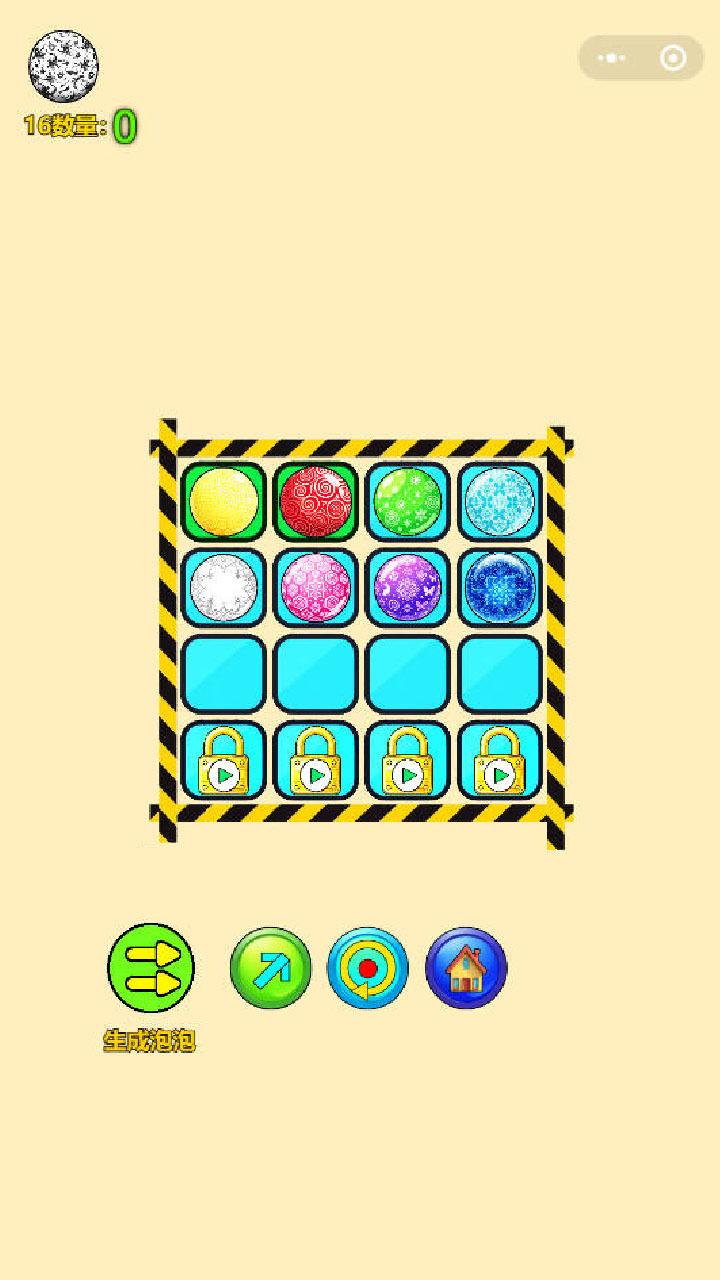Select the dark blue bubble

click(x=500, y=587)
